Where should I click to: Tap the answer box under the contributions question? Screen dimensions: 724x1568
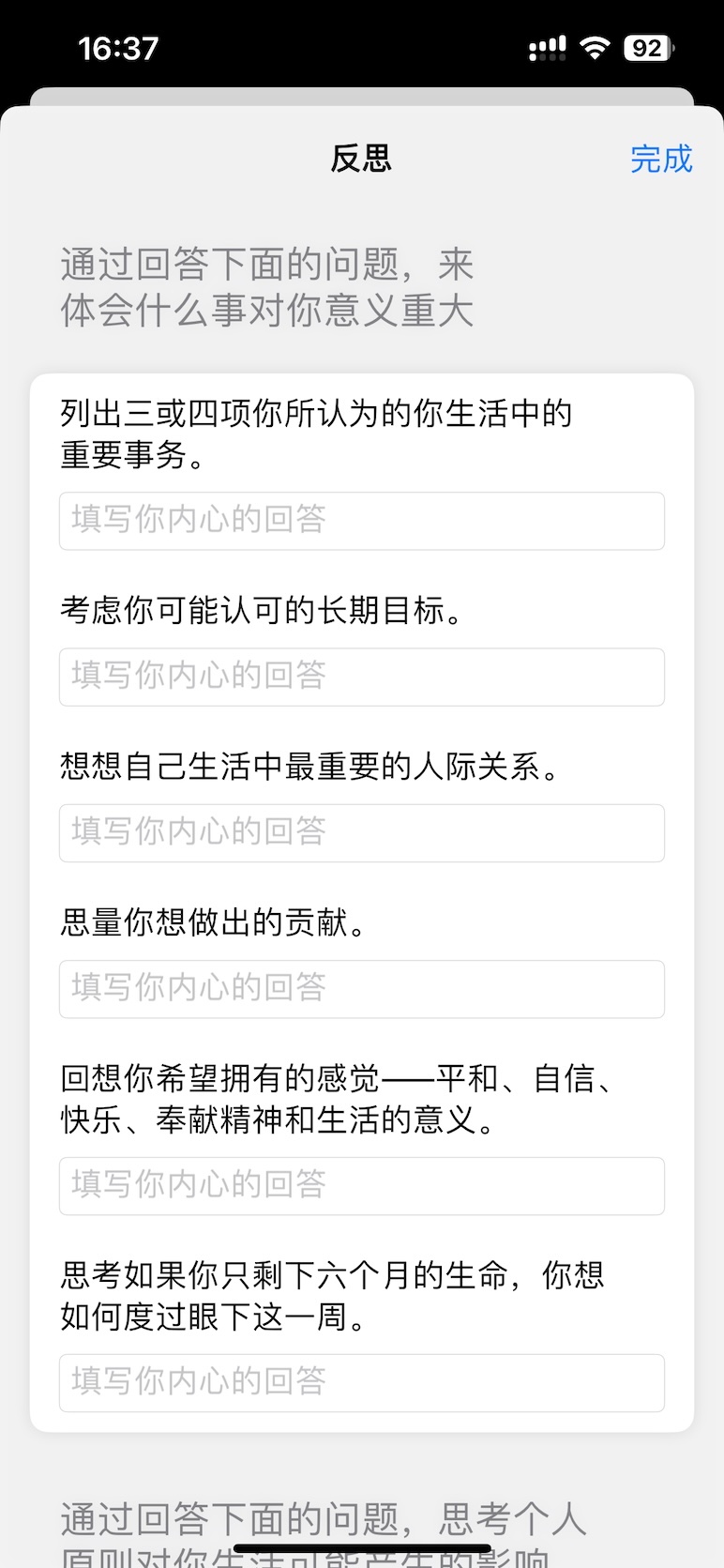[362, 989]
